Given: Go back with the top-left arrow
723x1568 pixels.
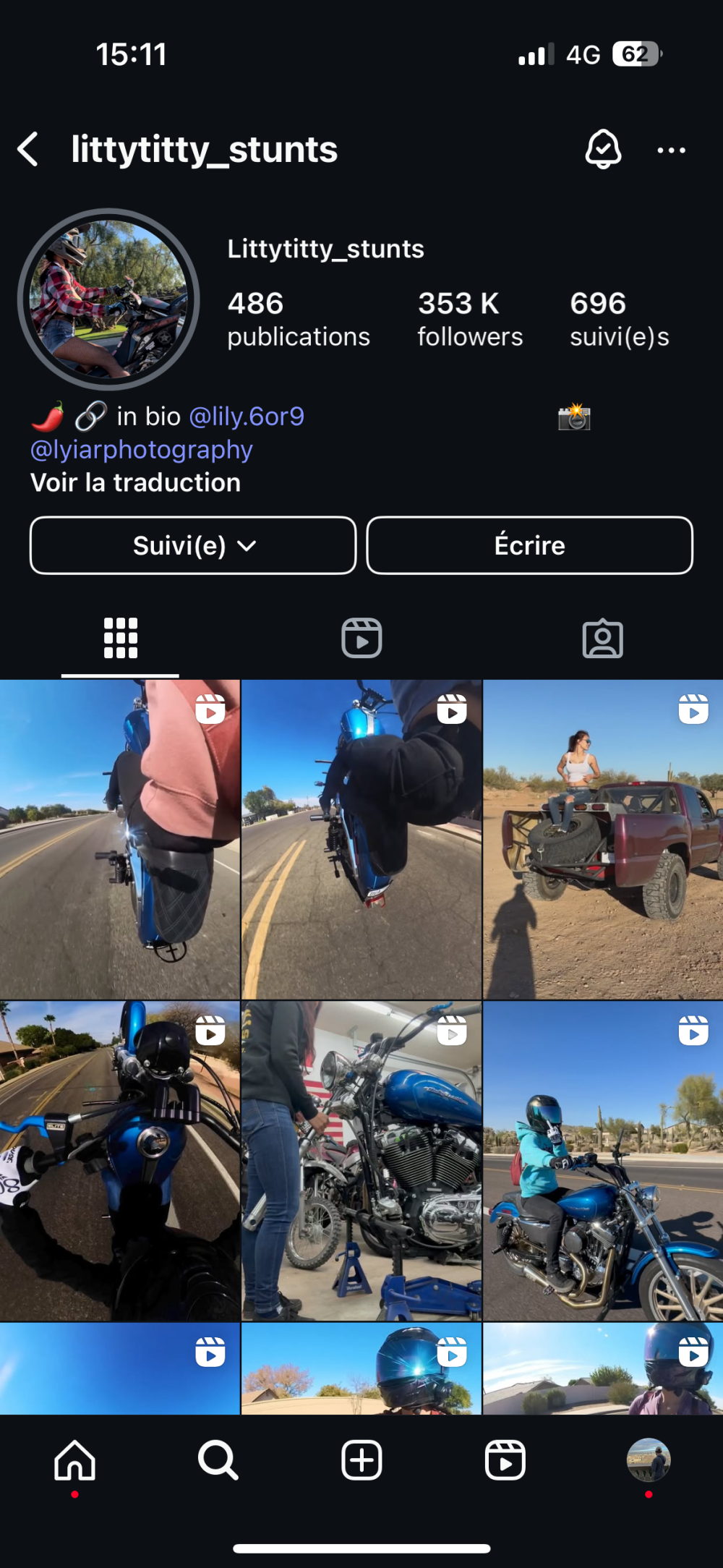Looking at the screenshot, I should click(x=29, y=150).
